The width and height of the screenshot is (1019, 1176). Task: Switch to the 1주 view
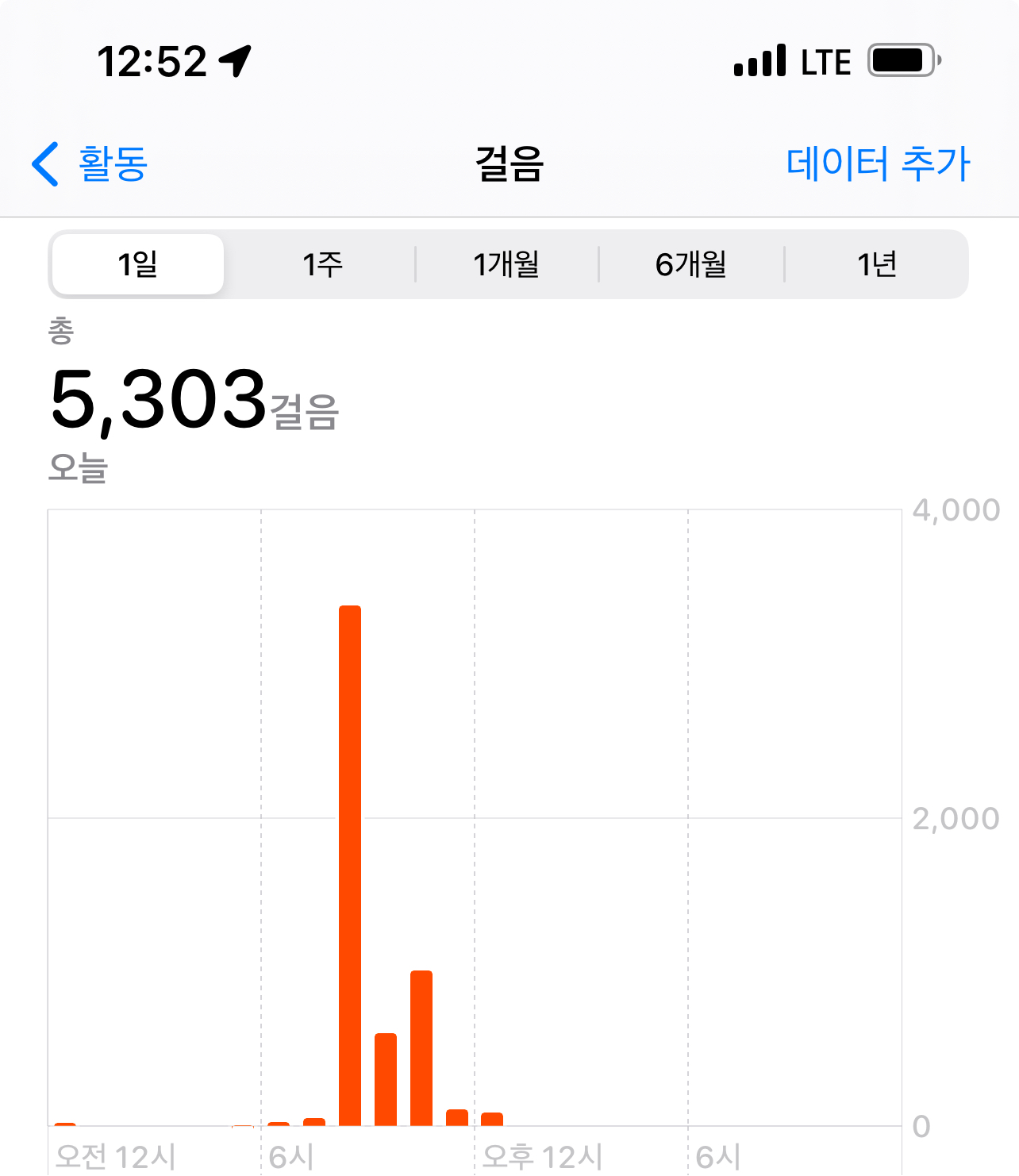(322, 264)
